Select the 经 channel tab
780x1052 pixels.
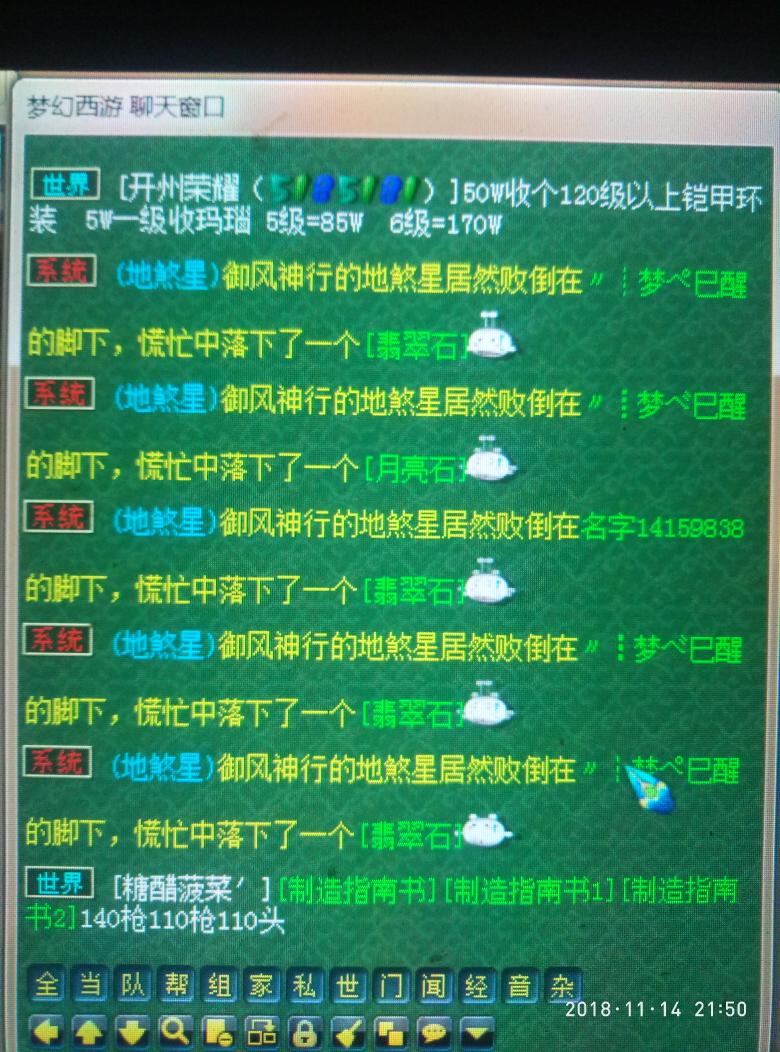coord(477,986)
